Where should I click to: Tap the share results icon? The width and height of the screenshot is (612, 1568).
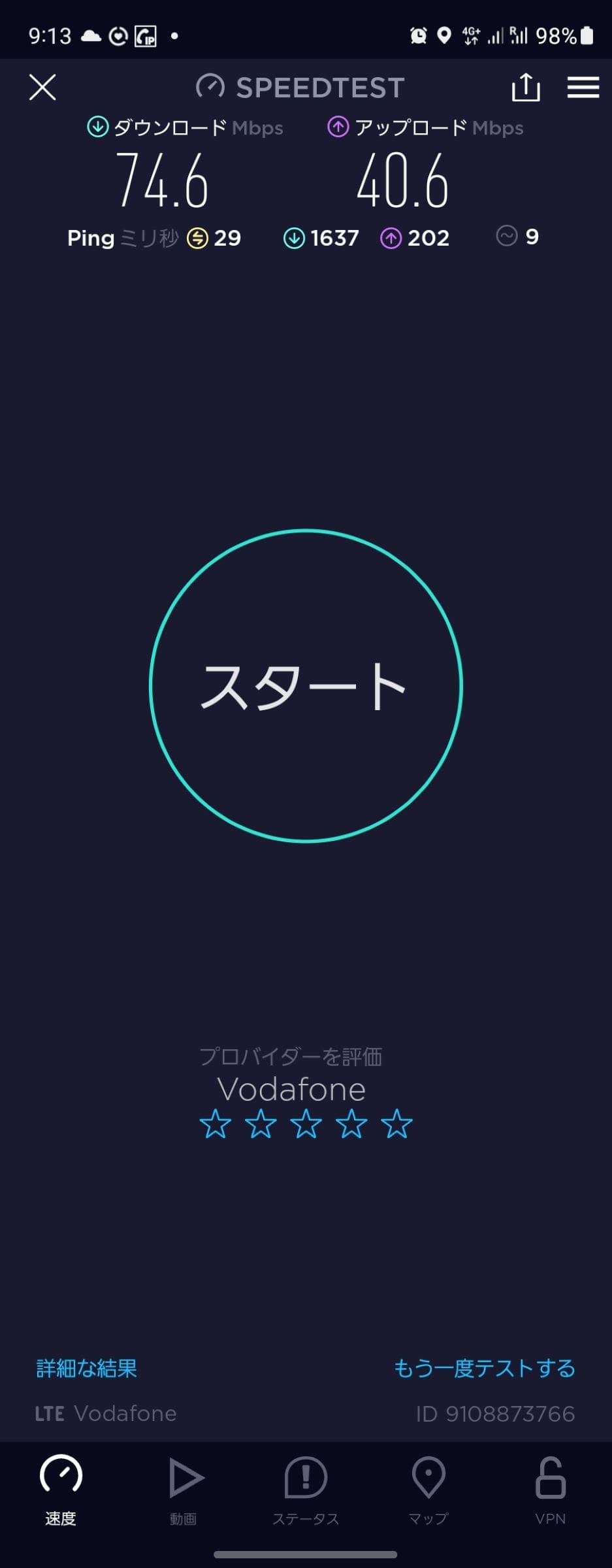point(526,88)
